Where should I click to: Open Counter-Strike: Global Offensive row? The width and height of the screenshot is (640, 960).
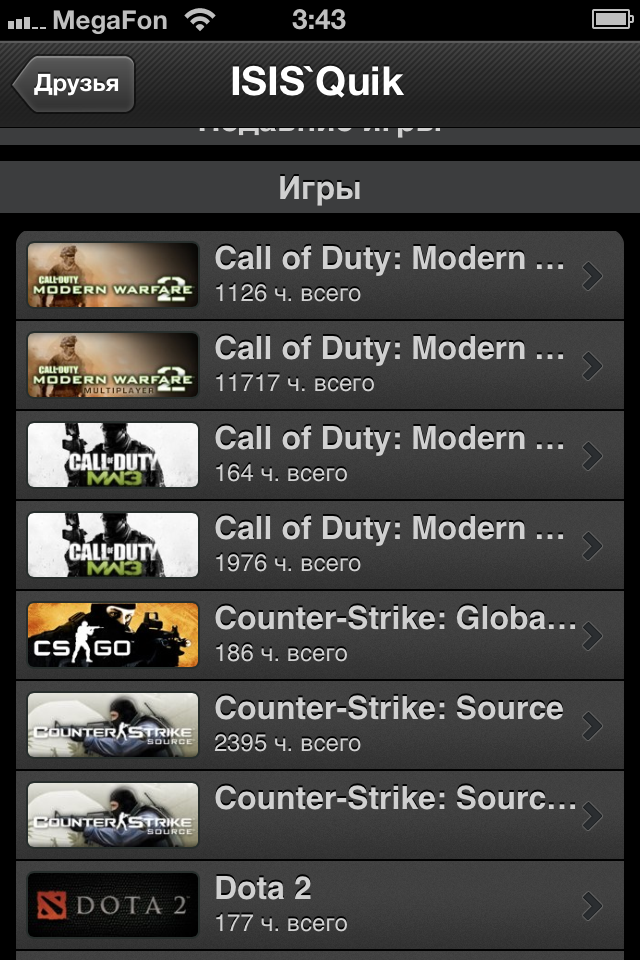(320, 635)
